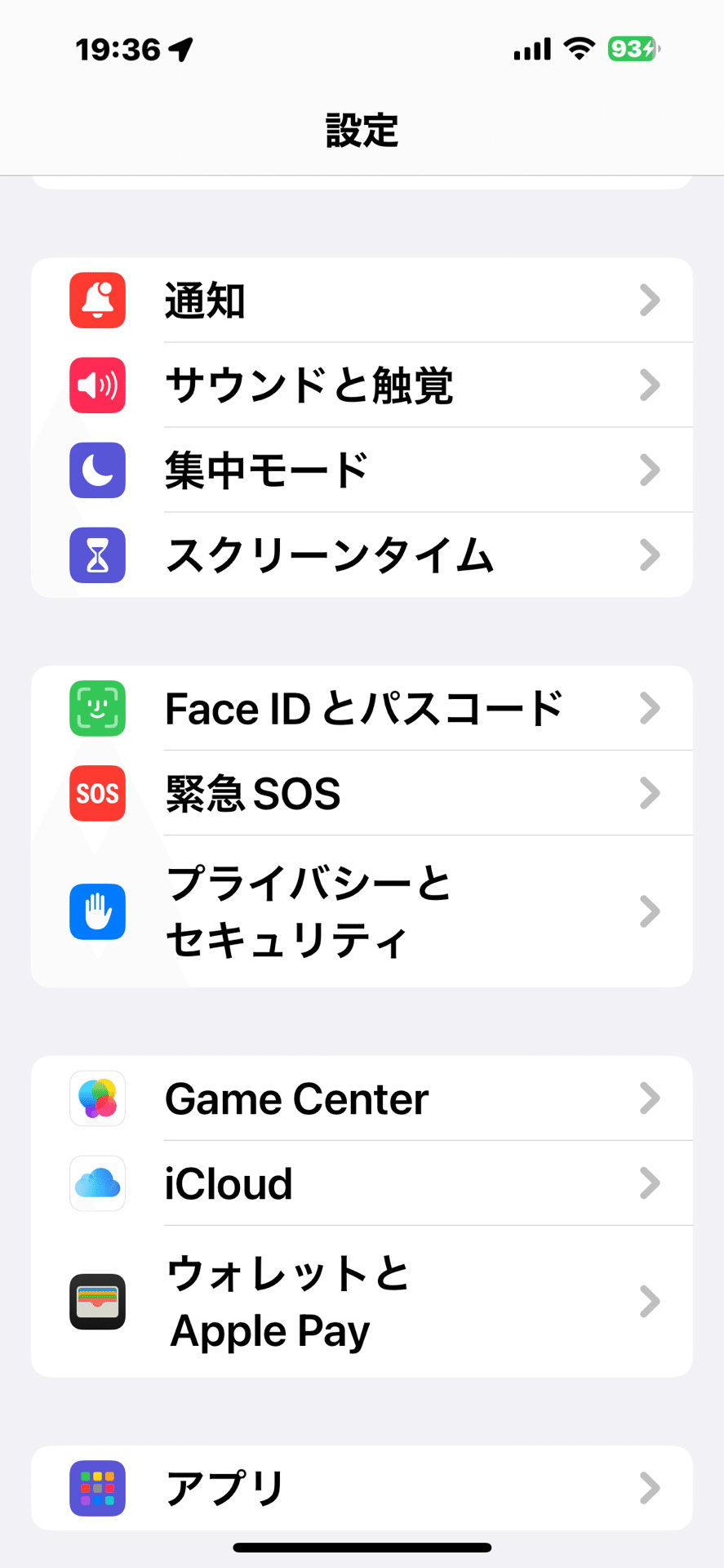Image resolution: width=724 pixels, height=1568 pixels.
Task: Open Face ID とパスコード
Action: [362, 709]
